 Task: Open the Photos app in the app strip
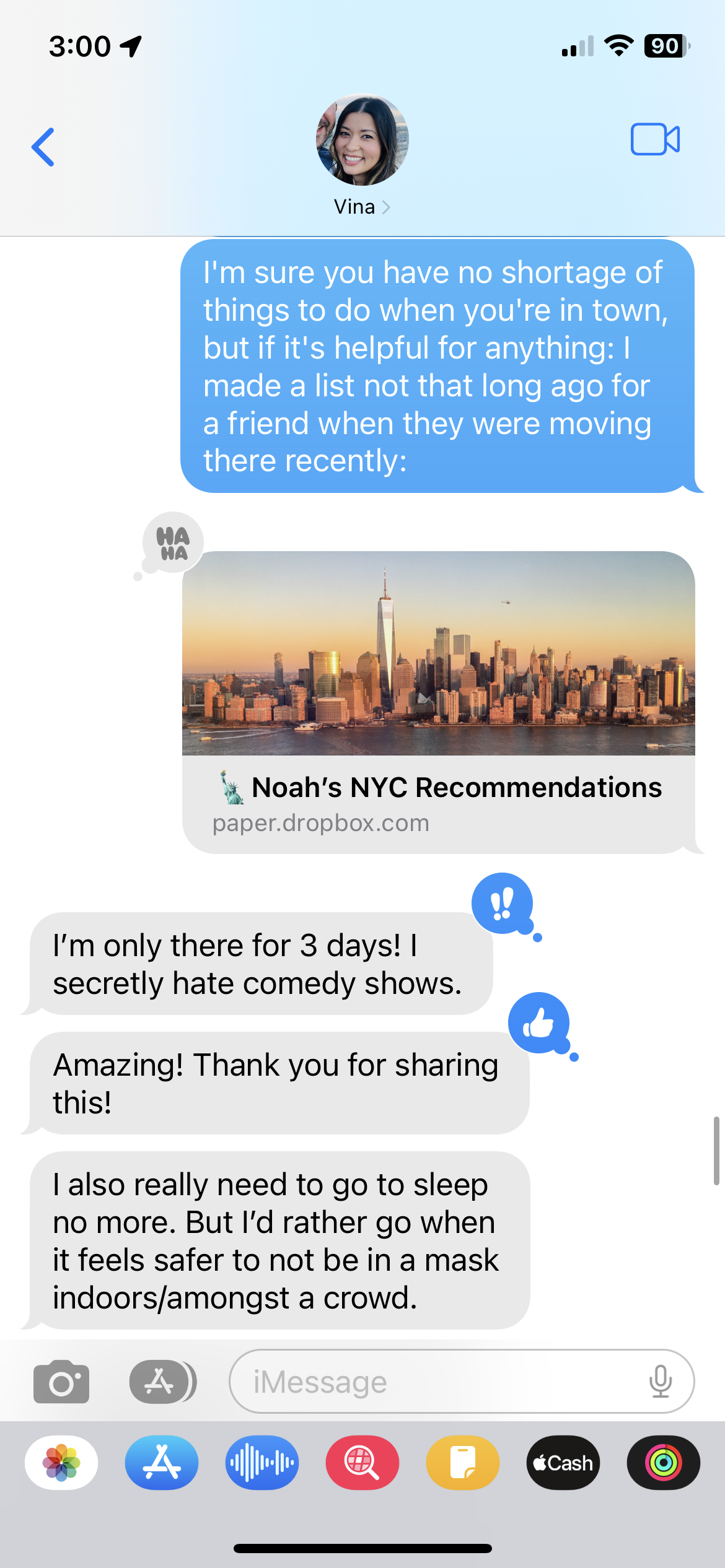click(x=61, y=1462)
